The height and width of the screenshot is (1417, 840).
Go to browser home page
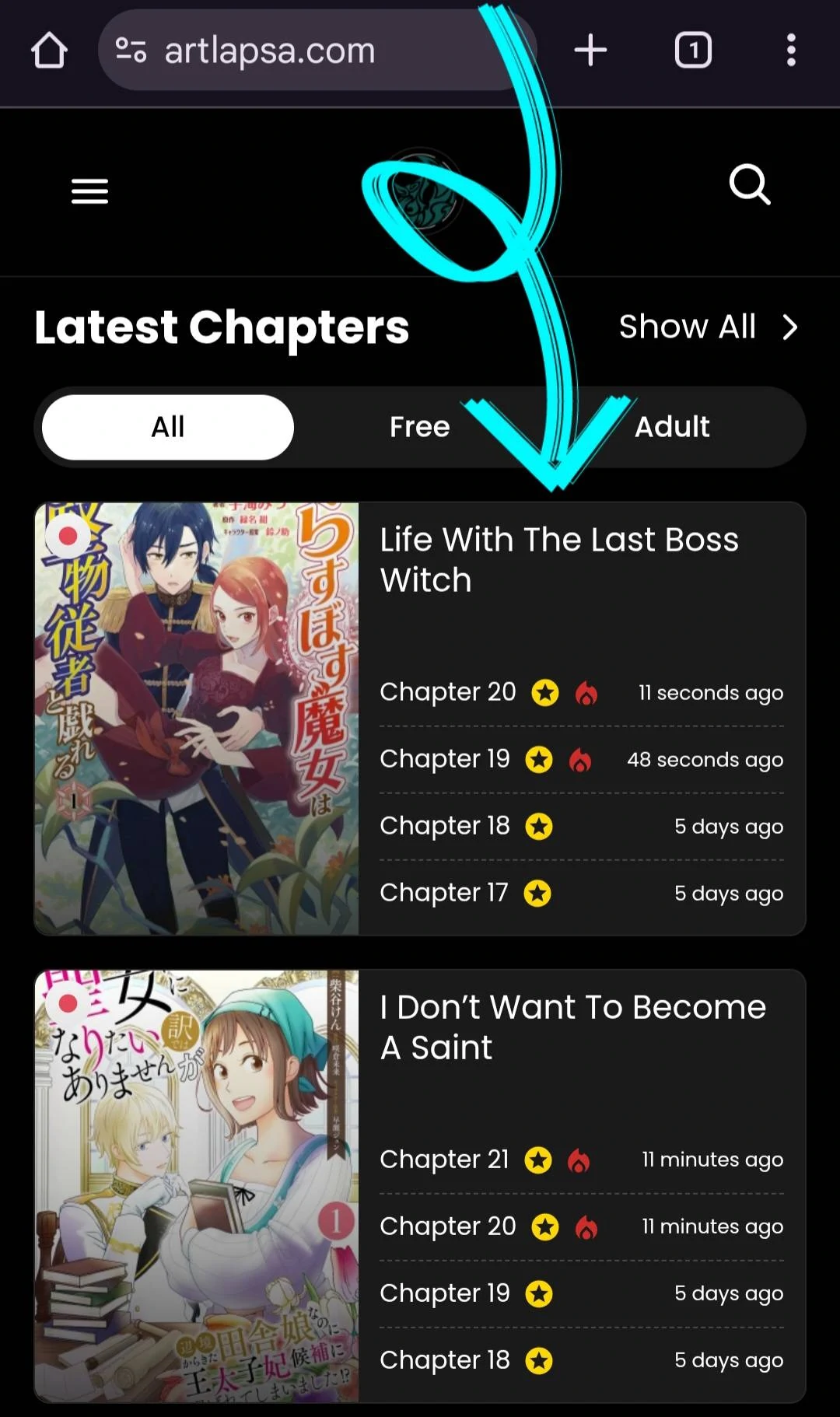49,51
